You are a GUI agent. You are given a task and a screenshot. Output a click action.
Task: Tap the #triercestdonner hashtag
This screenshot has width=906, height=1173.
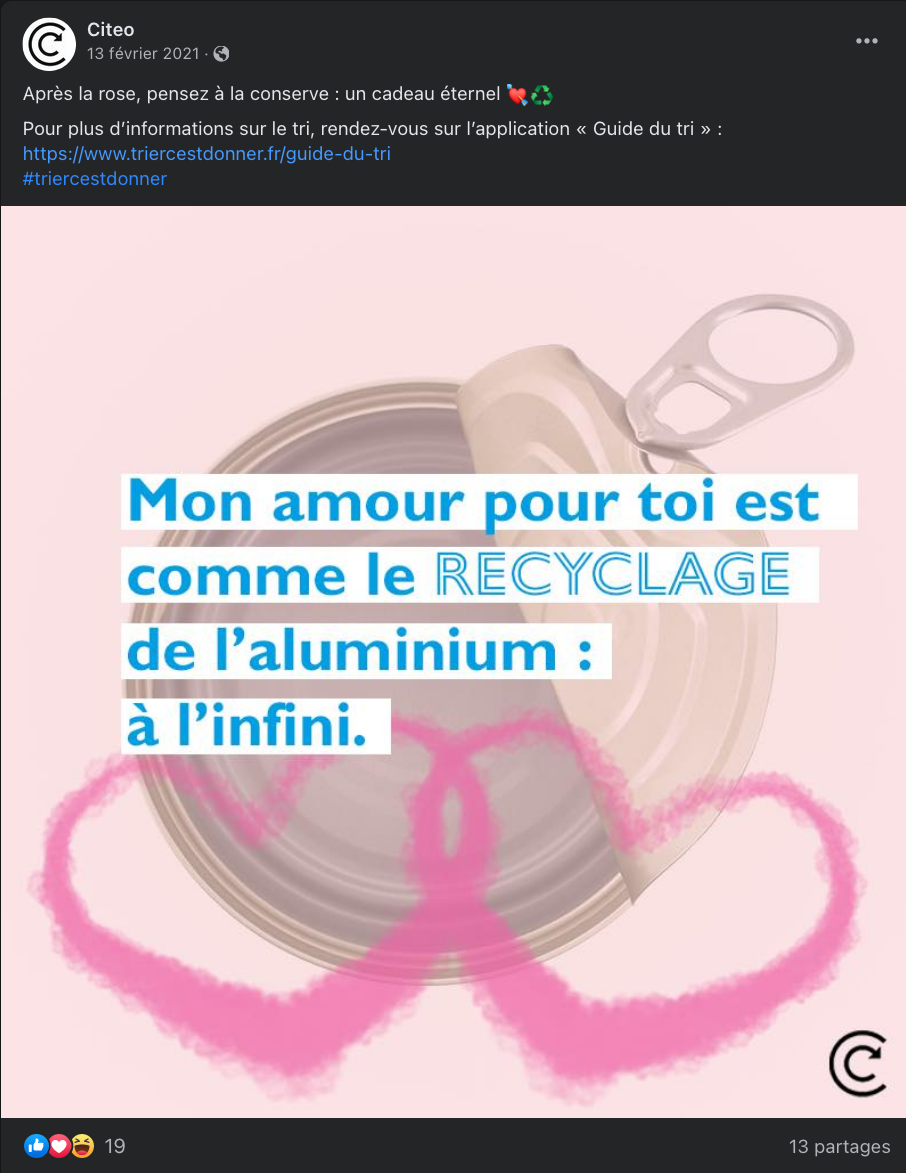point(95,179)
